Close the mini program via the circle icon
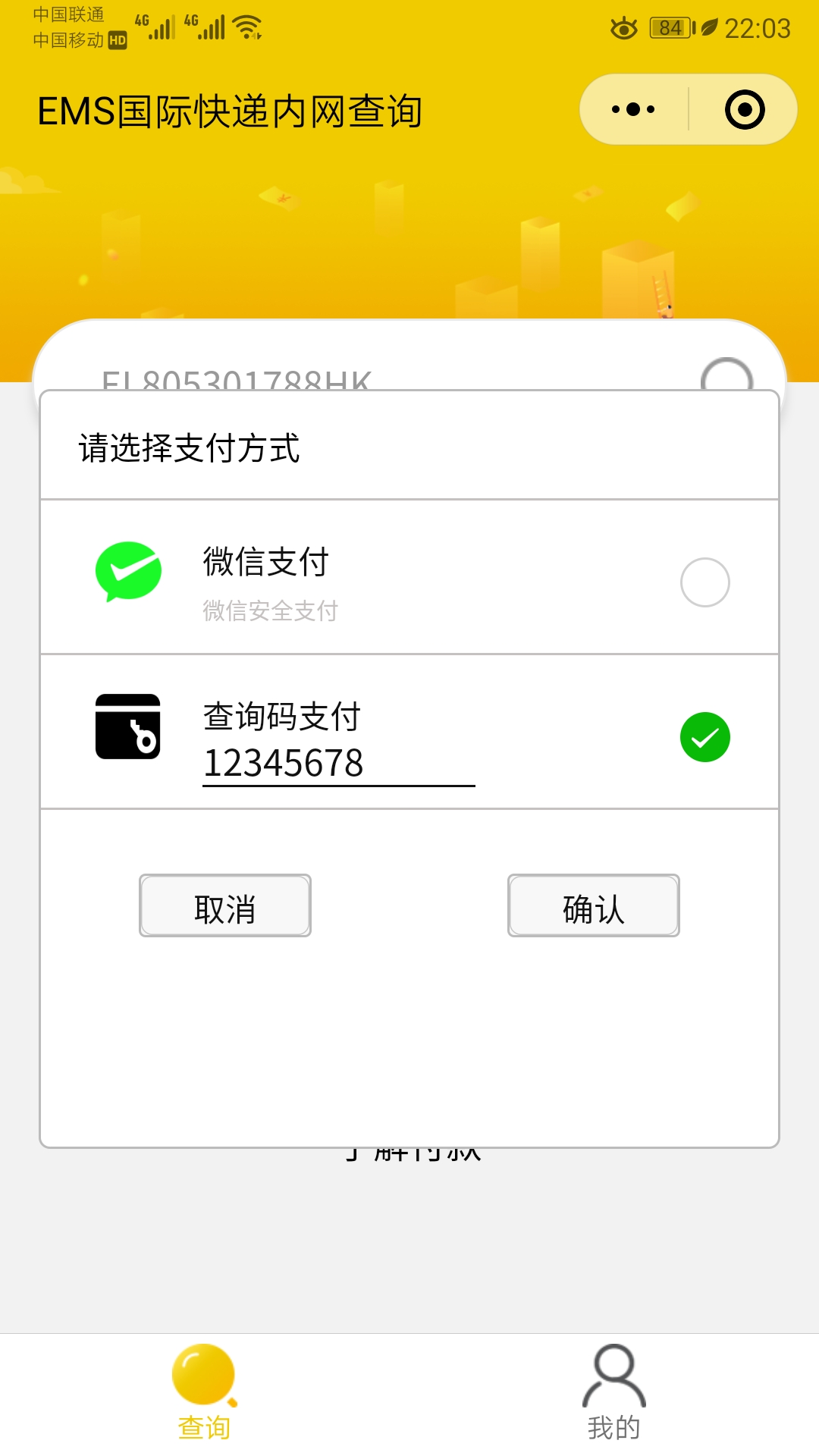Image resolution: width=819 pixels, height=1456 pixels. pos(745,109)
